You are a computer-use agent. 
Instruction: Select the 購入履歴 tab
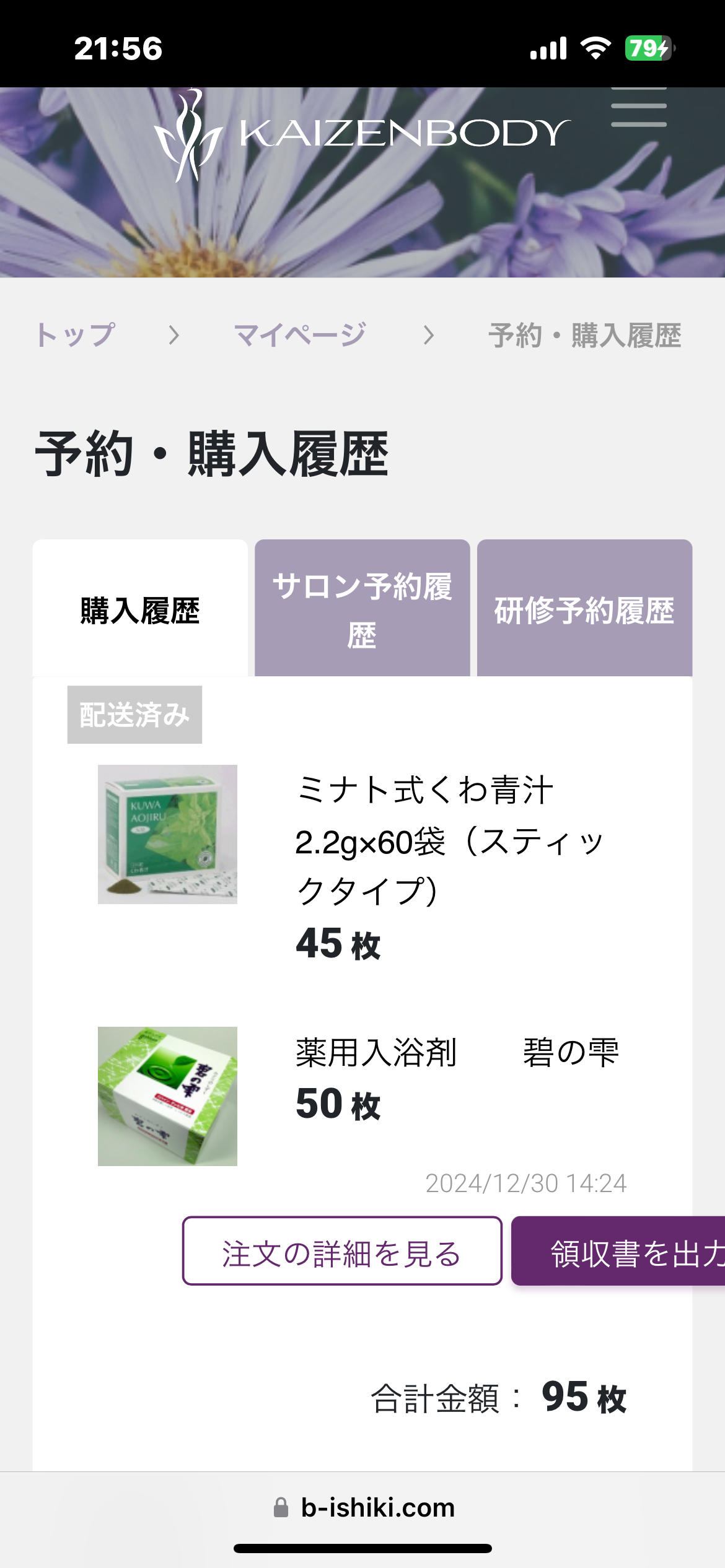140,610
